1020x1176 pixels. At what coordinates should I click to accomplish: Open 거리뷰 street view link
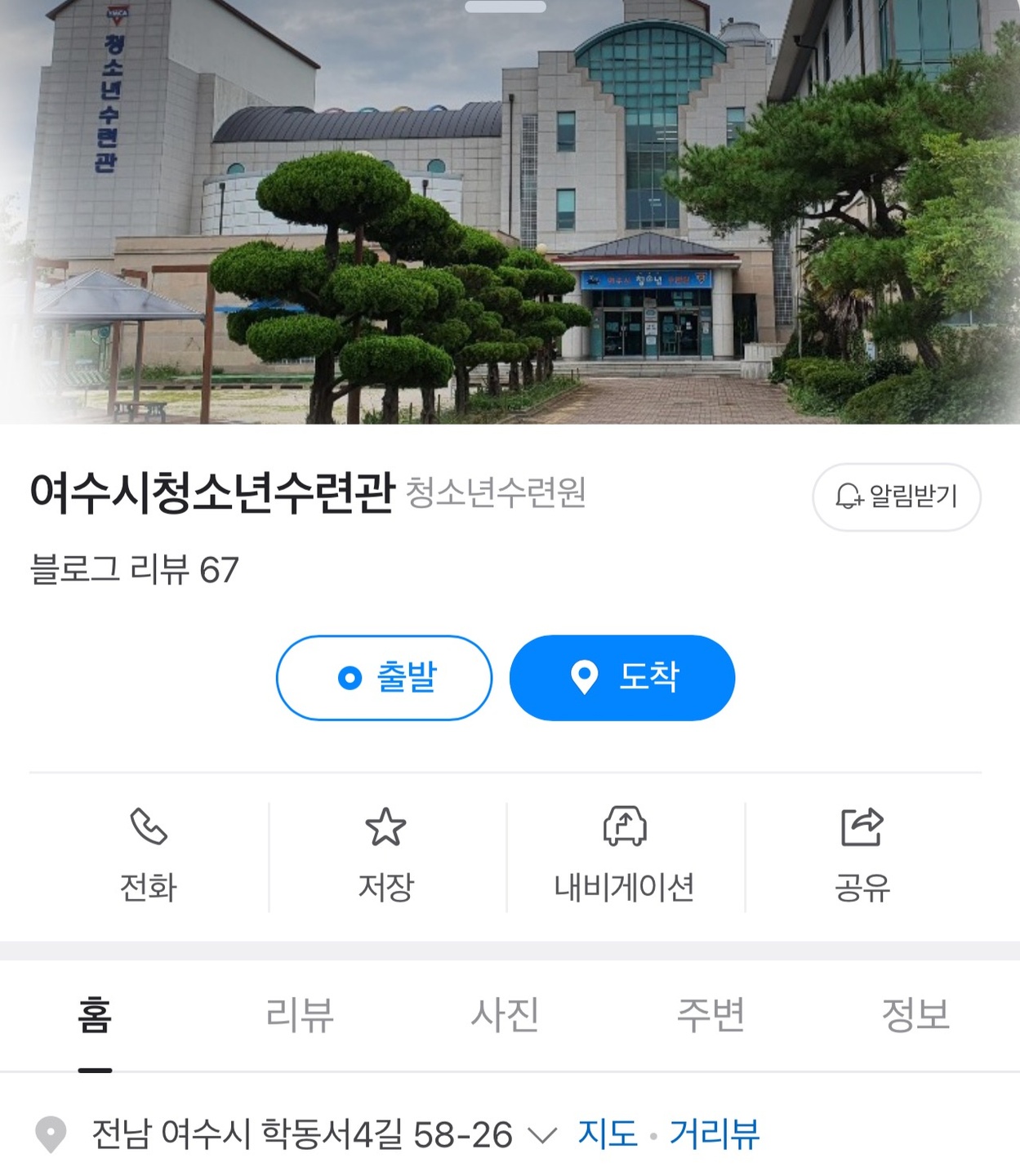[715, 1134]
